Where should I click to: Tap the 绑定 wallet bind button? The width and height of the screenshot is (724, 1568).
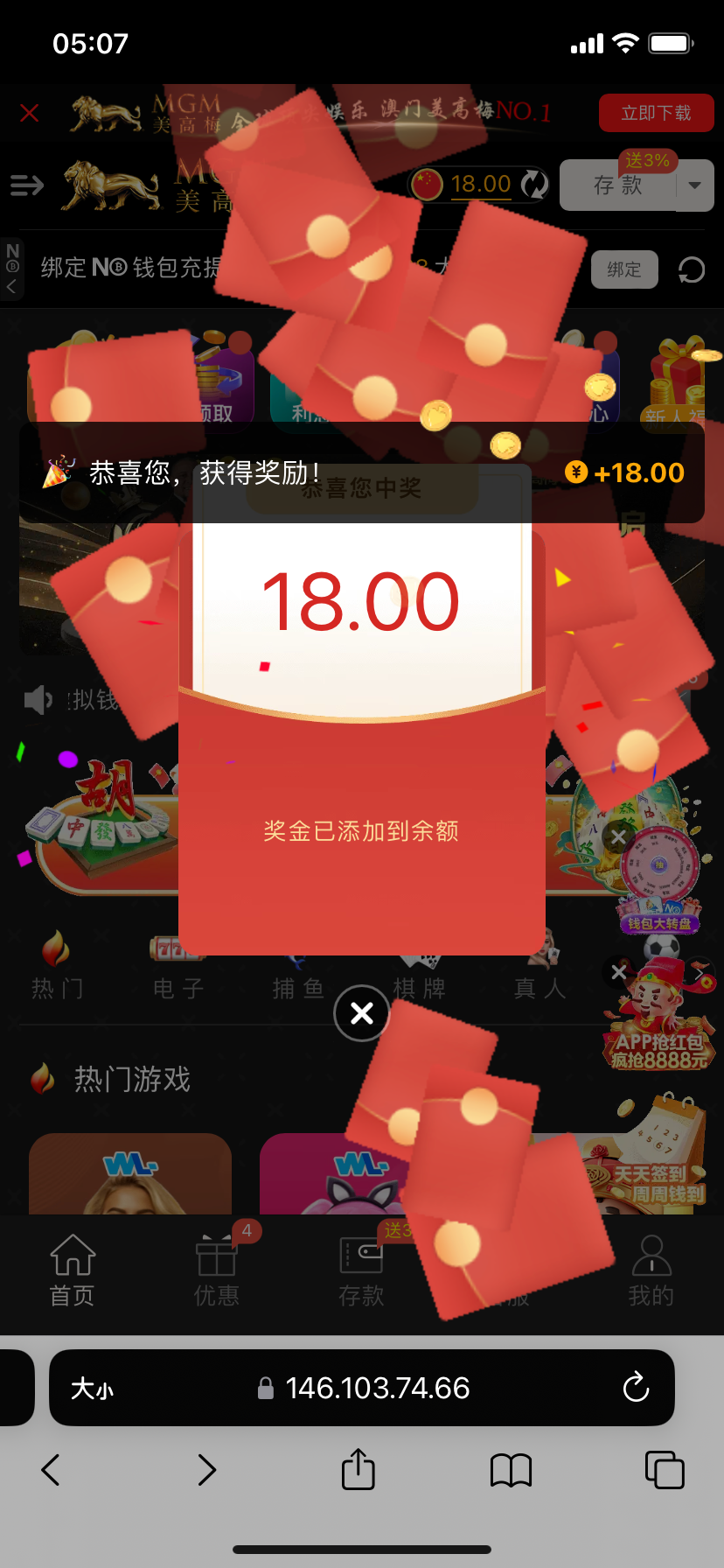click(624, 269)
